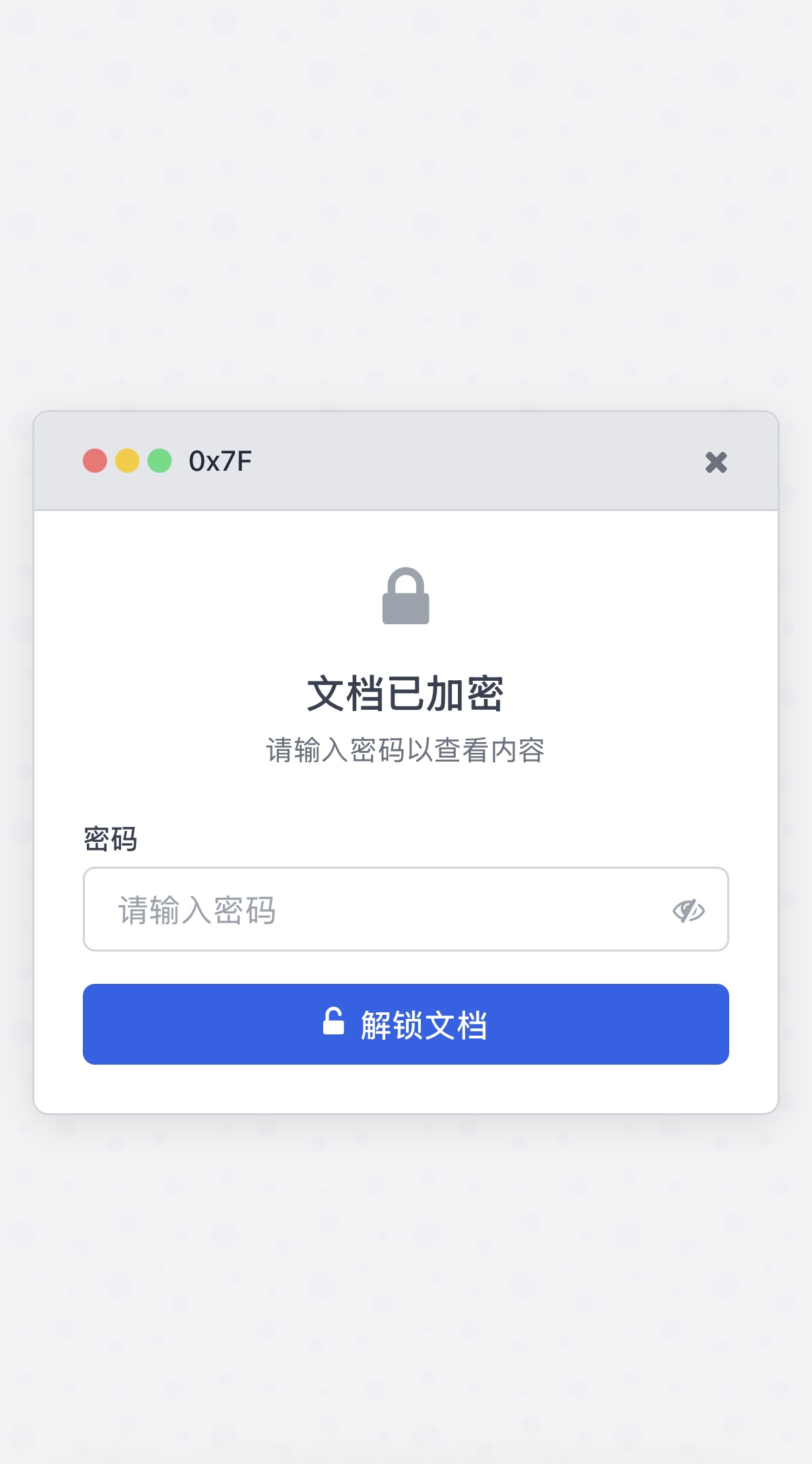Toggle password visibility eye icon
This screenshot has width=812, height=1464.
click(688, 910)
